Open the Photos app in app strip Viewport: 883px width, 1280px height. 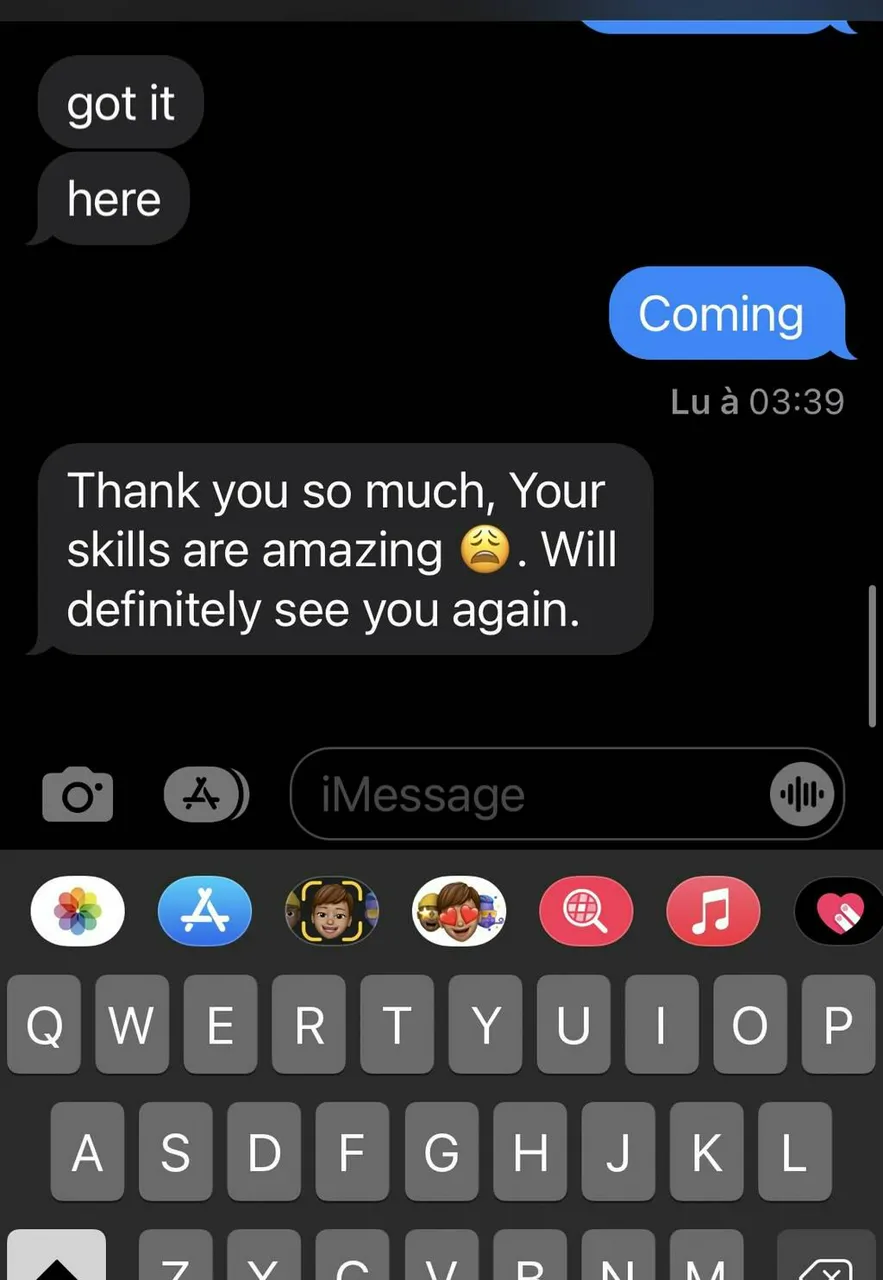point(78,911)
